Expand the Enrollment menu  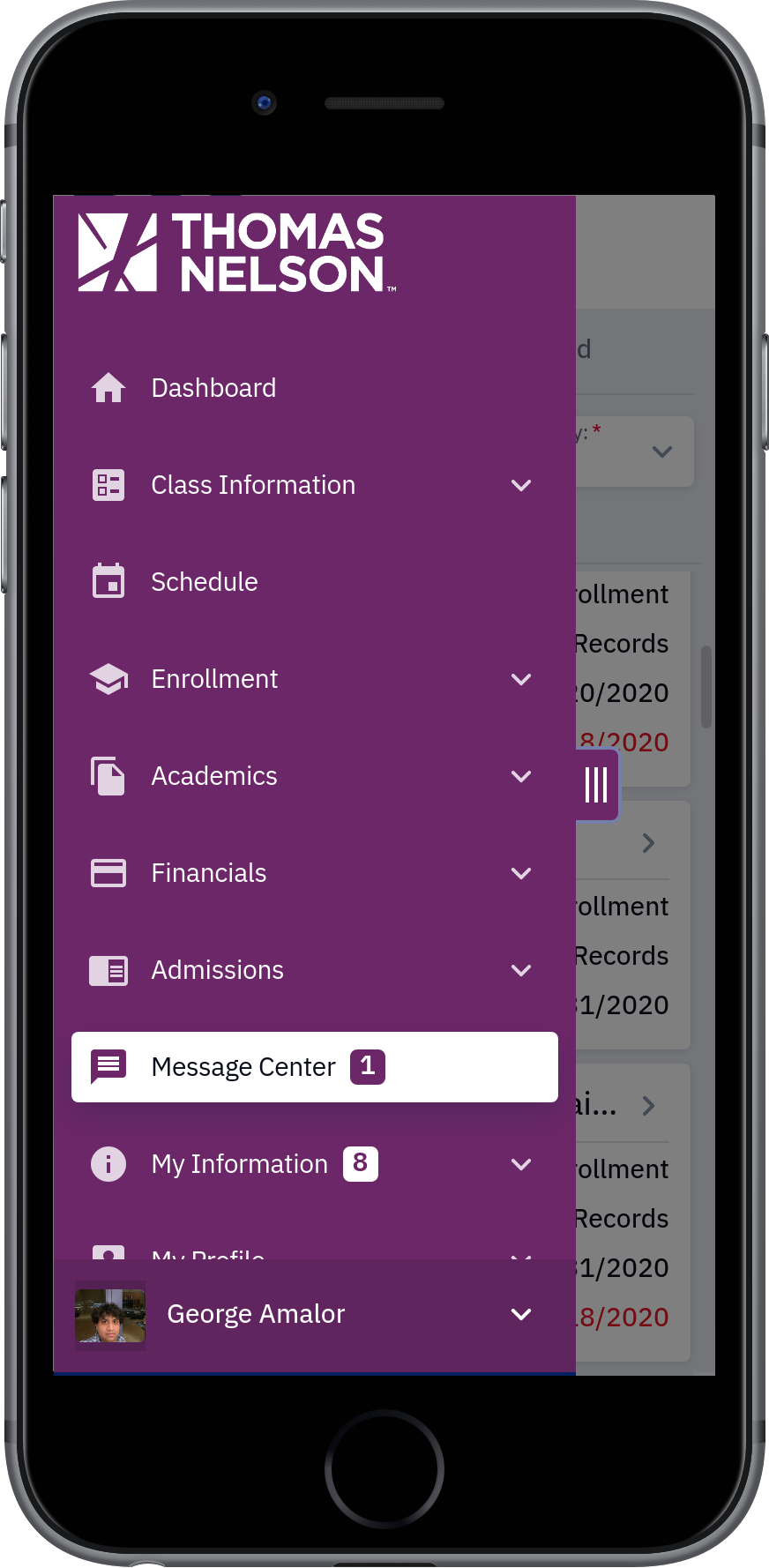point(314,679)
